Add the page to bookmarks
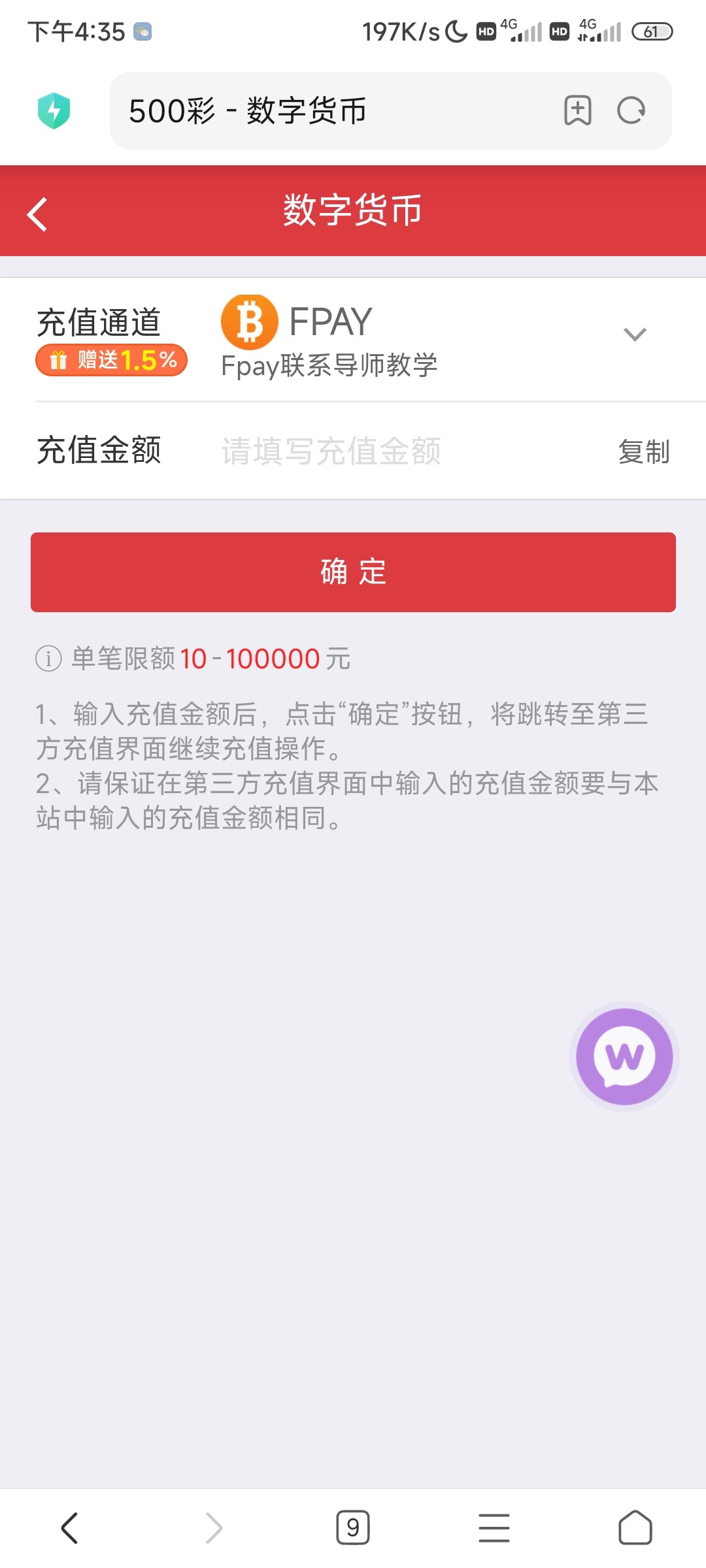 pos(579,110)
